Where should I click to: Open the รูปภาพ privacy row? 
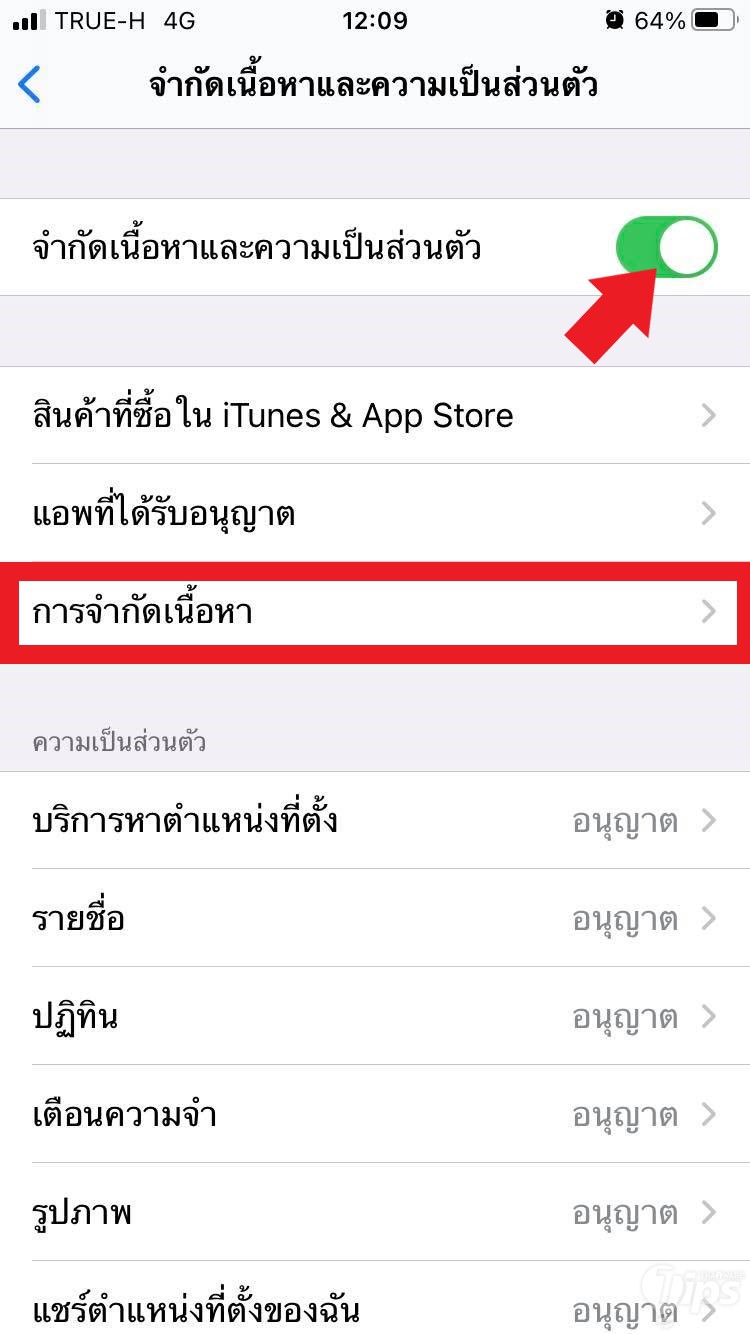click(375, 1213)
